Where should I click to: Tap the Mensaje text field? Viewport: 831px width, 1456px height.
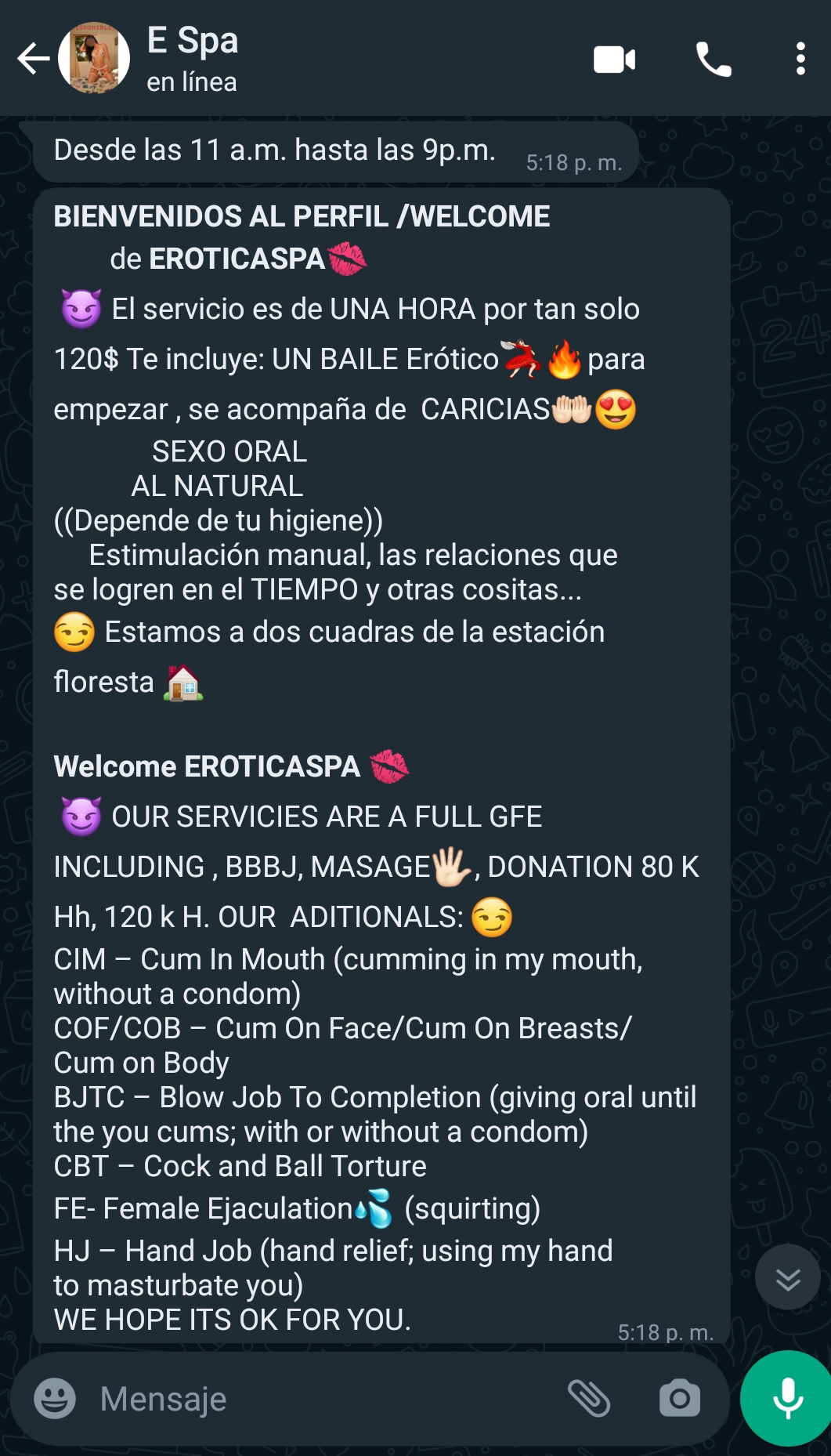(313, 1399)
